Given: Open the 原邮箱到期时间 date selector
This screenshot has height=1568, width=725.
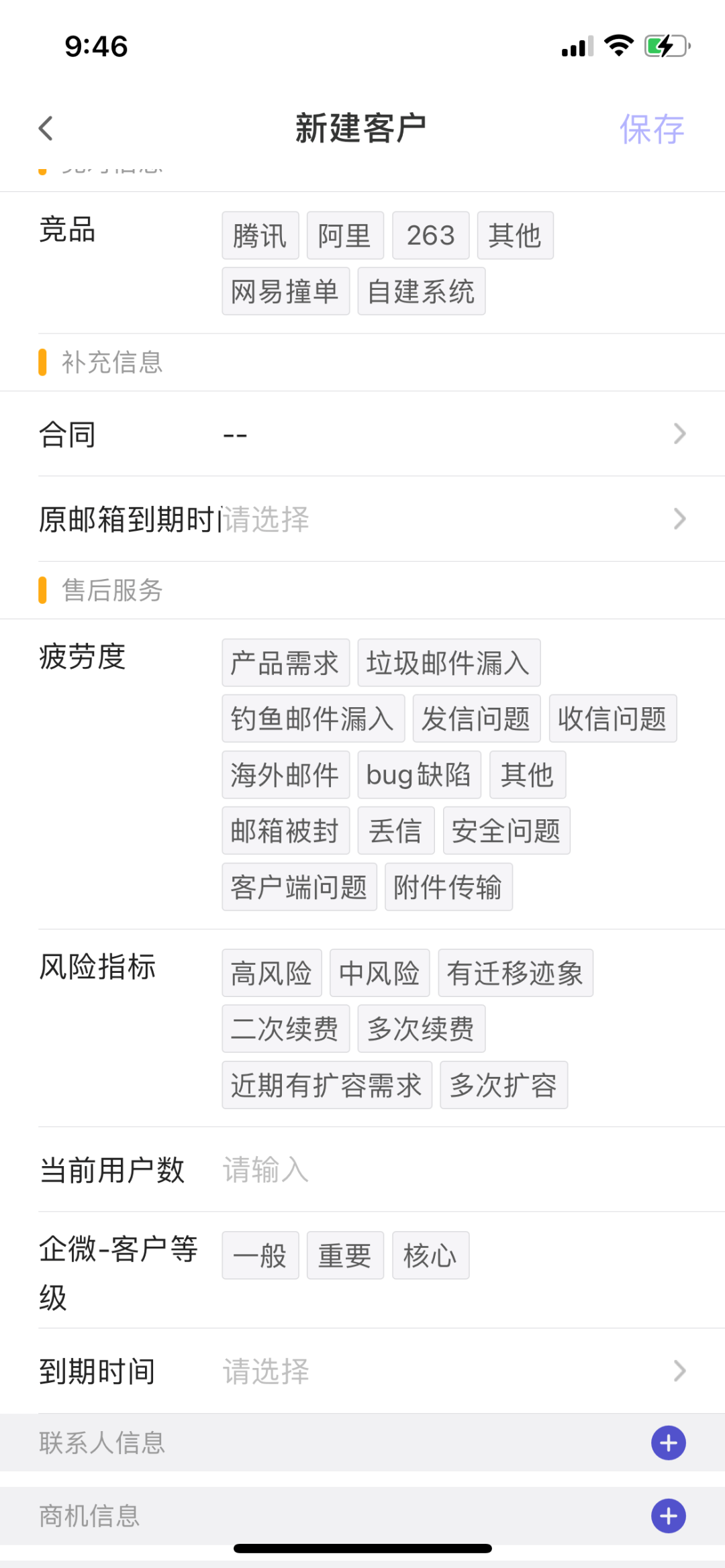Looking at the screenshot, I should point(362,518).
